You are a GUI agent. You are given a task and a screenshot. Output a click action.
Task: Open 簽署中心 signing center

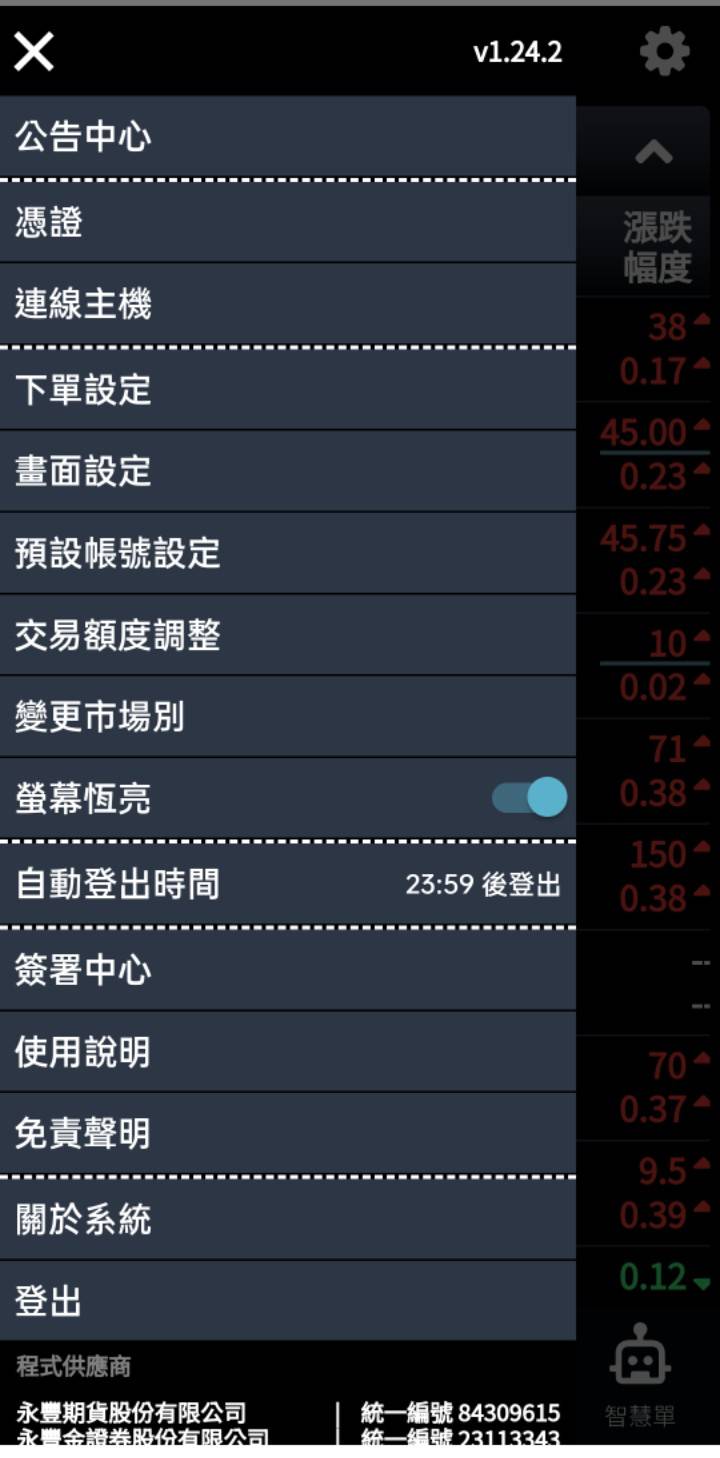[287, 969]
